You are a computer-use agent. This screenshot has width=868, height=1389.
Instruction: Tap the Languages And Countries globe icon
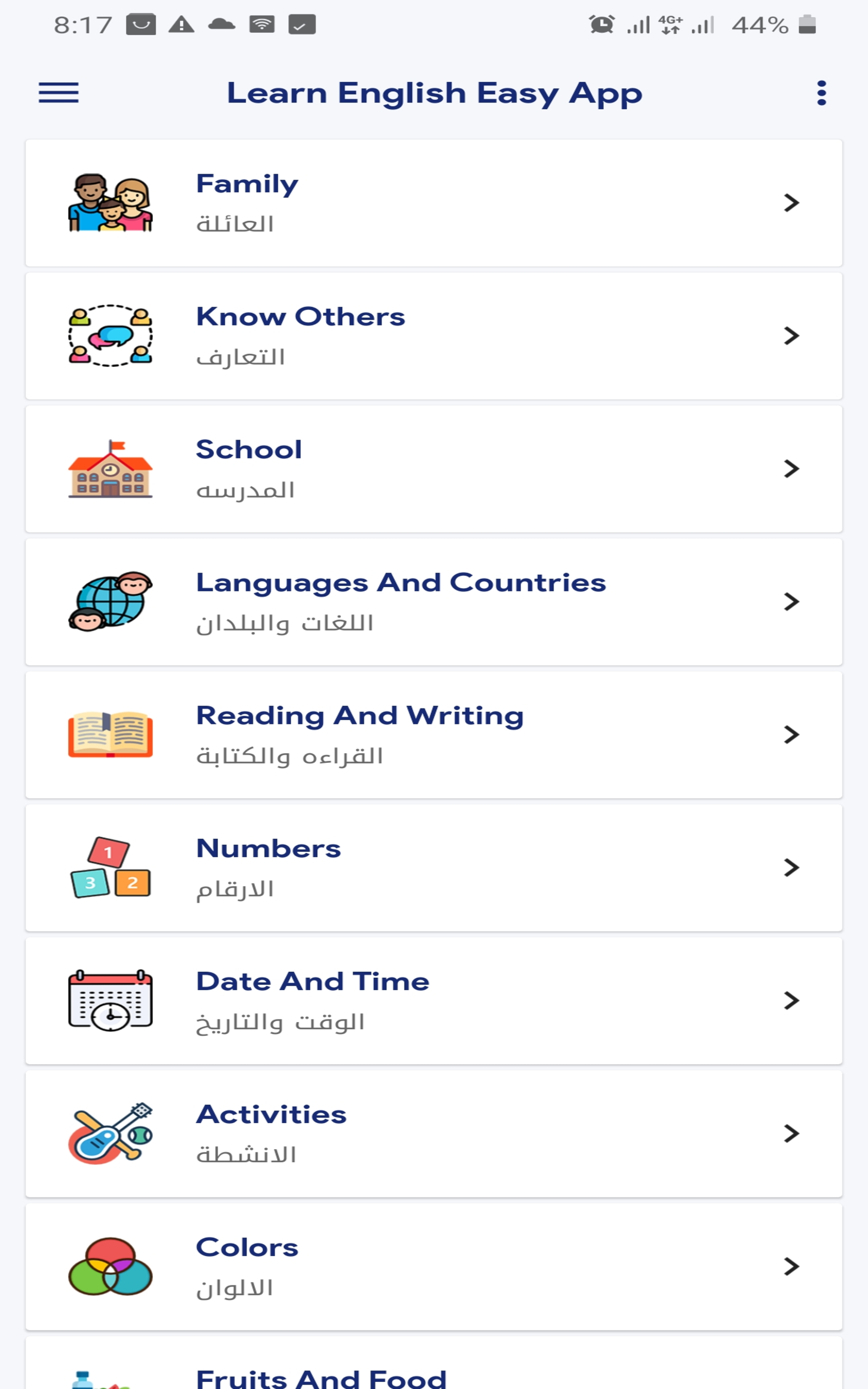pyautogui.click(x=109, y=603)
